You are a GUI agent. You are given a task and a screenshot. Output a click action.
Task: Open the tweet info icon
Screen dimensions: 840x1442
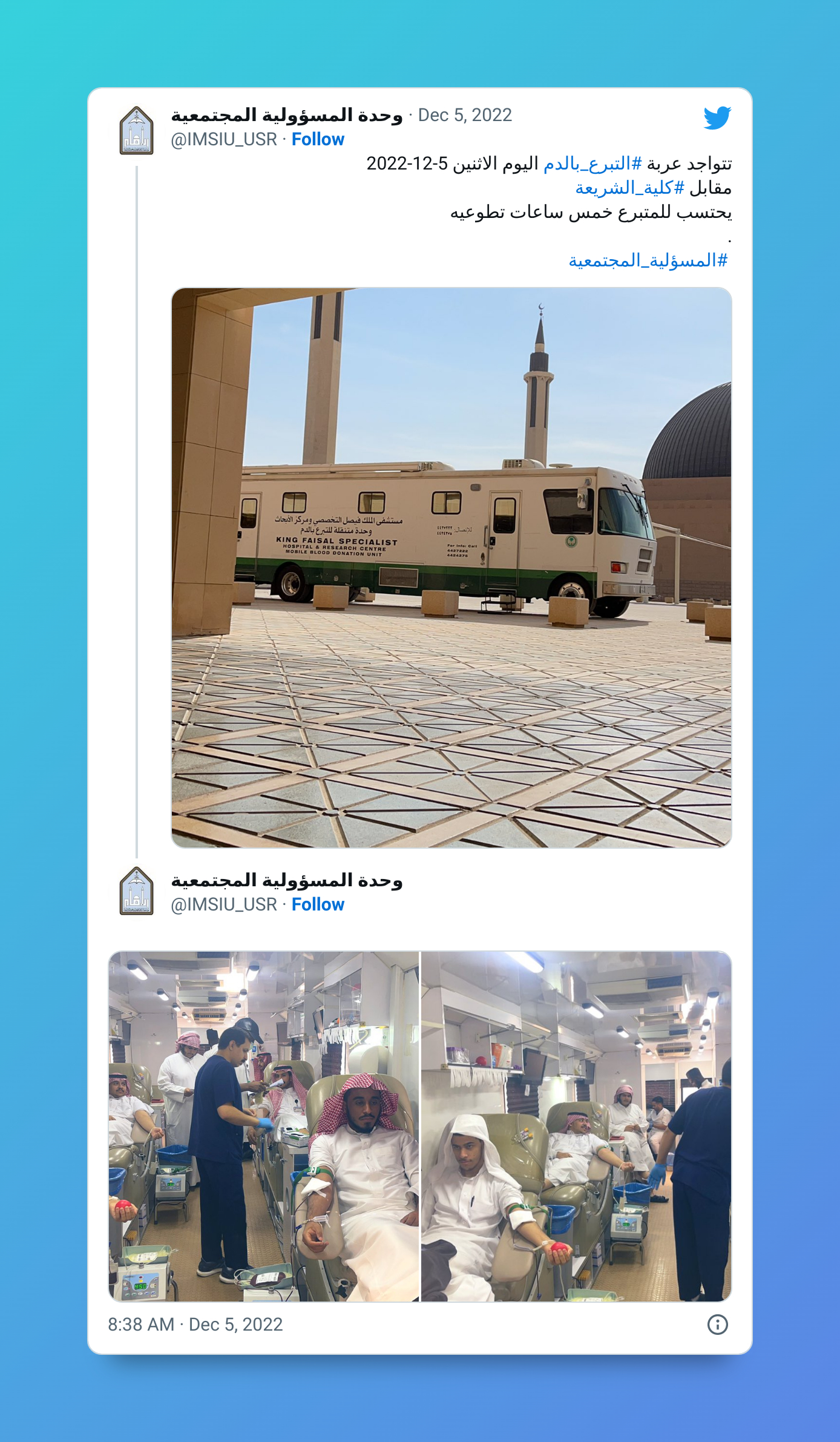[x=717, y=1325]
